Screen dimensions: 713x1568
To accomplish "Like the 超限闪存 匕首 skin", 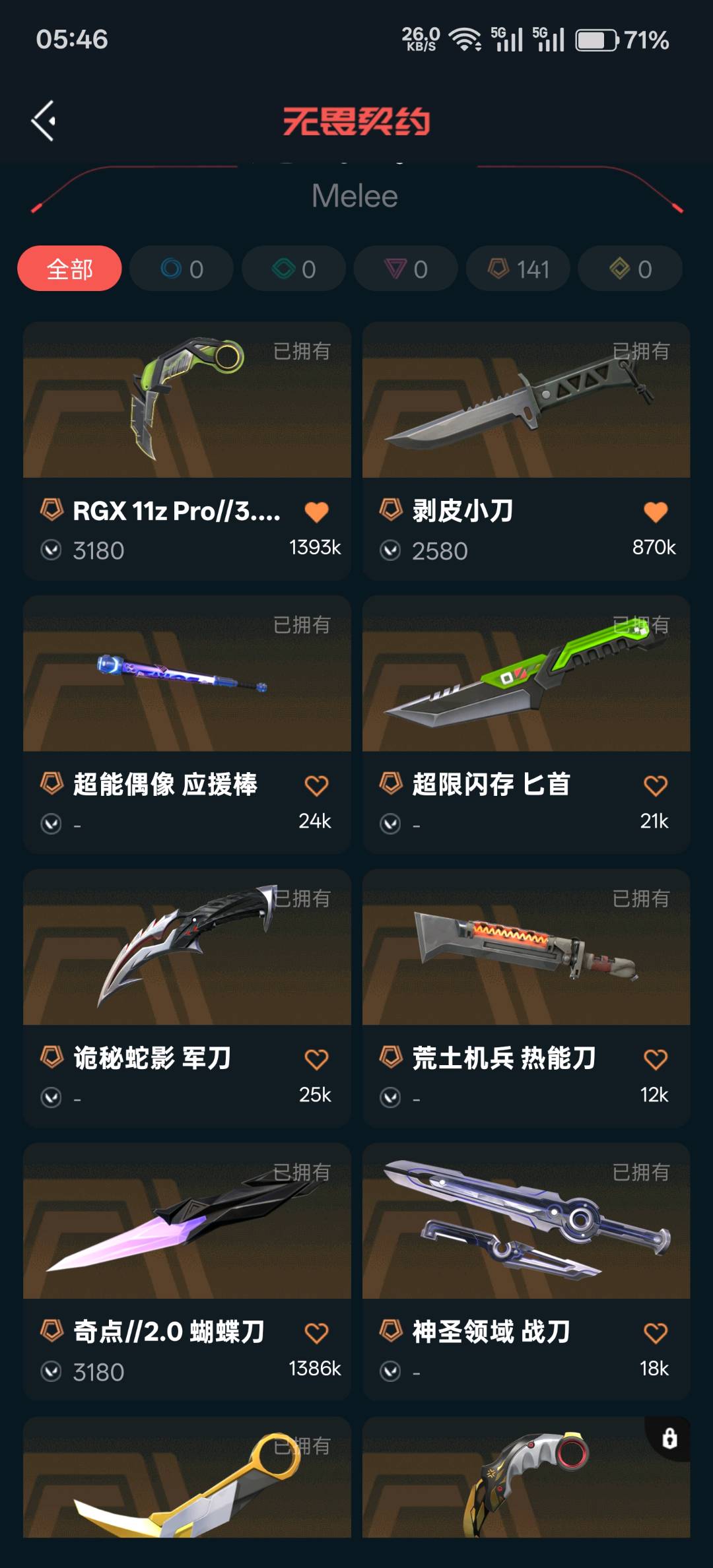I will [656, 785].
